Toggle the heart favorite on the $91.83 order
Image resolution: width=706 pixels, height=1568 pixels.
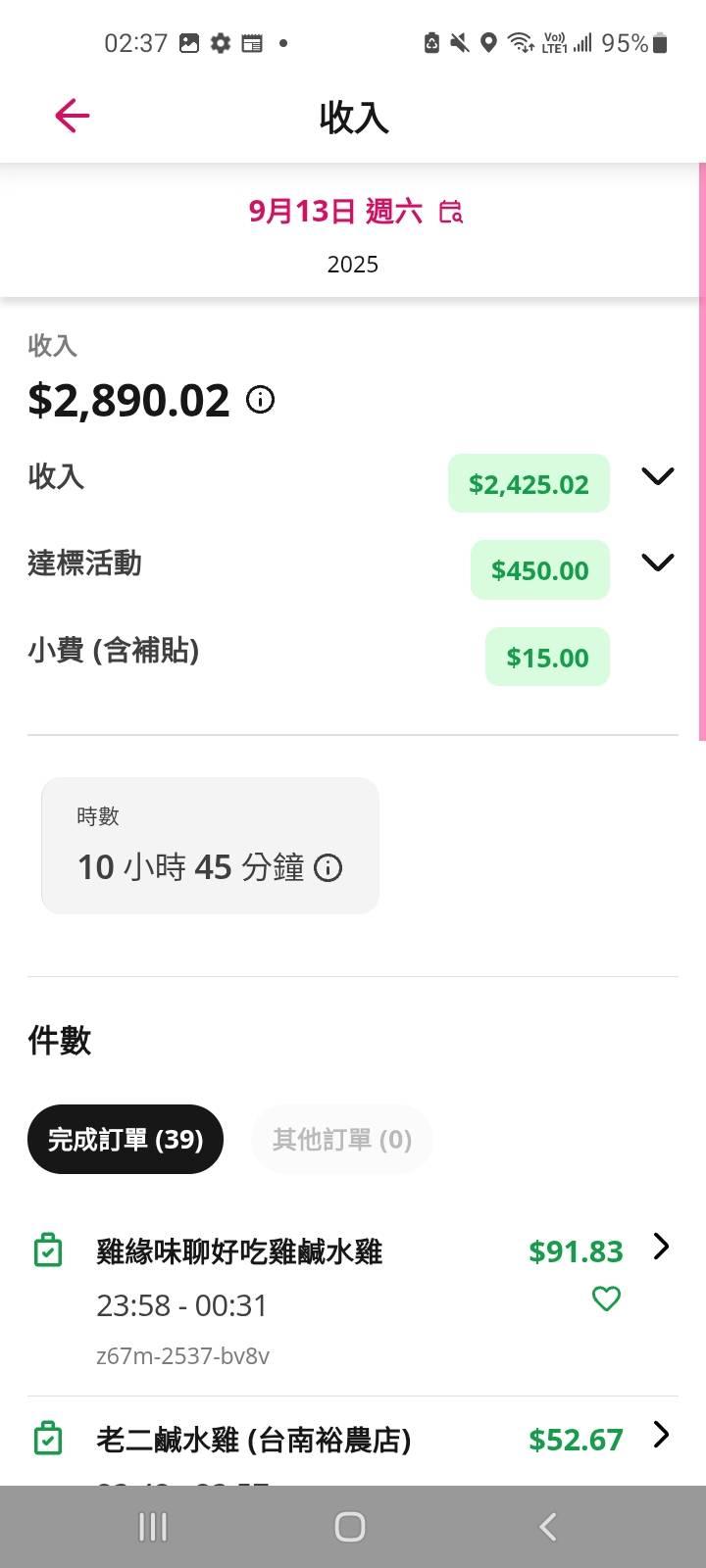click(x=605, y=1299)
